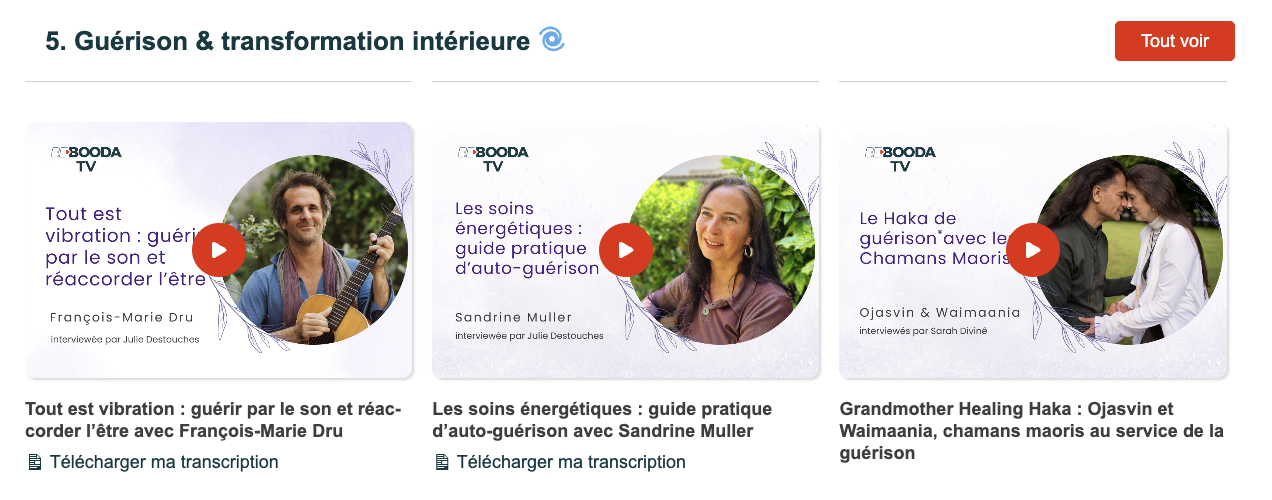Play the François-Marie Dru vibration video
This screenshot has height=500, width=1272.
coord(219,250)
